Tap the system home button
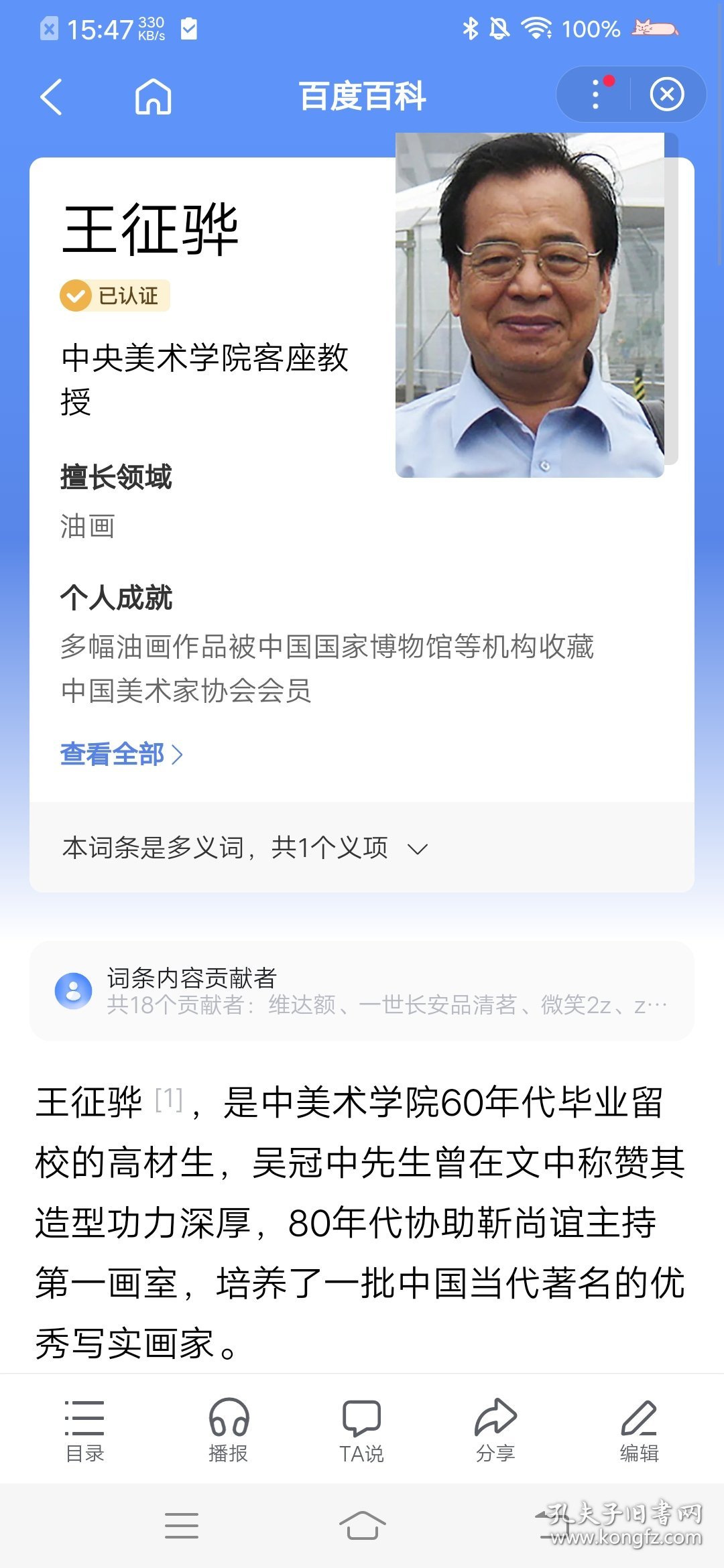This screenshot has width=724, height=1568. (x=362, y=1525)
